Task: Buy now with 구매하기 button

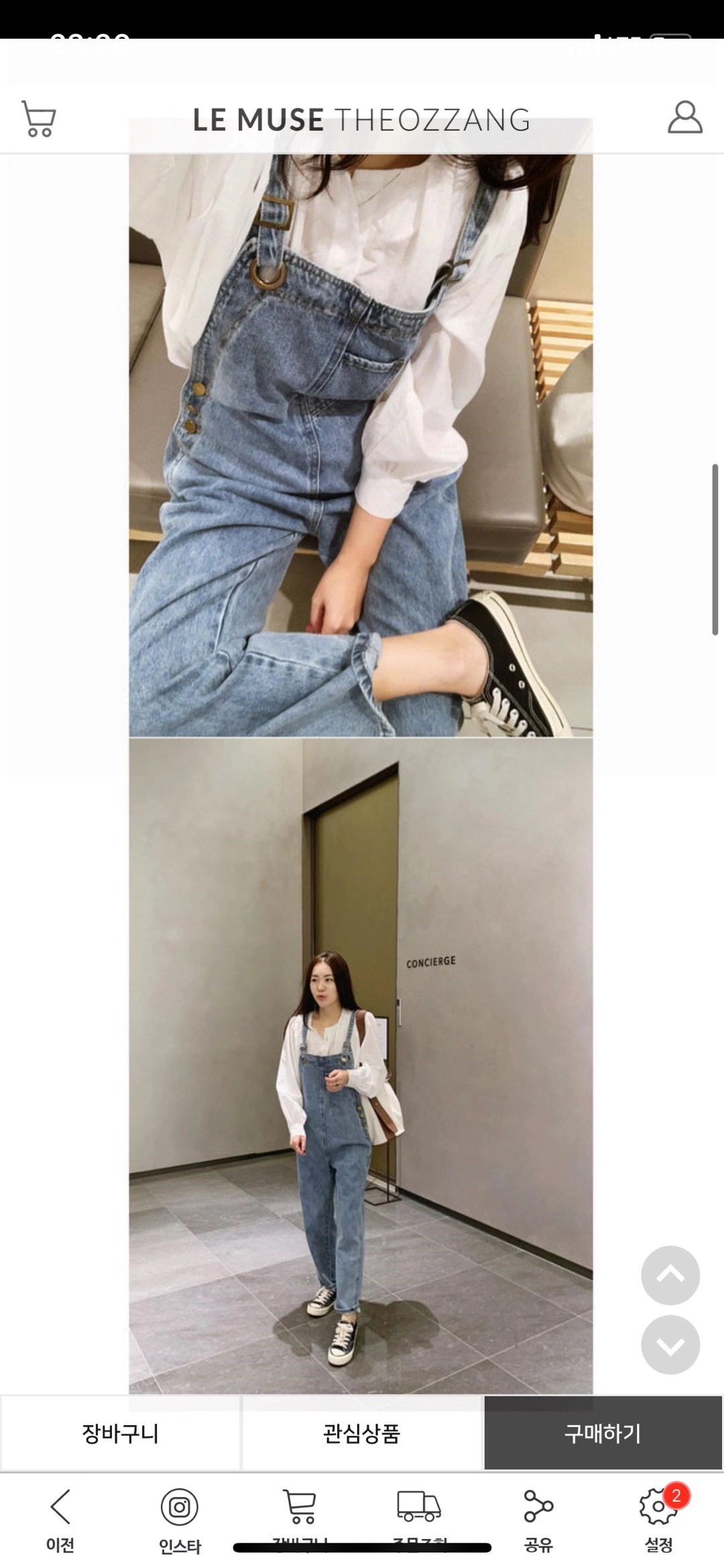Action: (x=603, y=1434)
